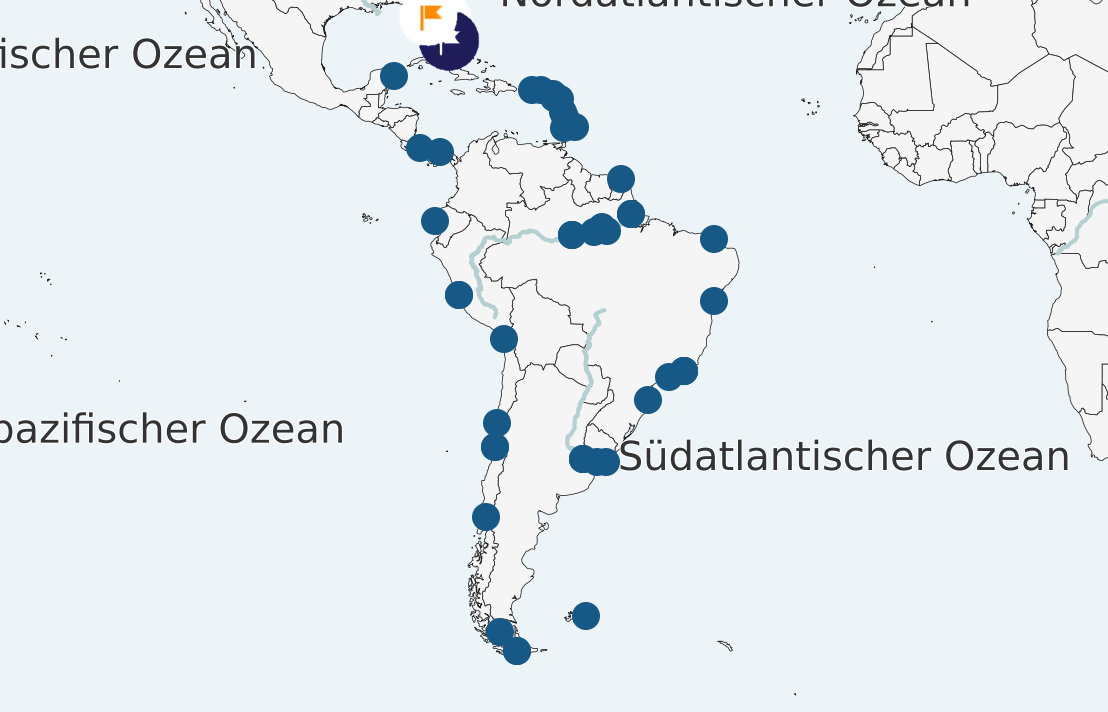Image resolution: width=1108 pixels, height=712 pixels.
Task: Open the marker on the Falkland Islands
Action: pos(586,615)
